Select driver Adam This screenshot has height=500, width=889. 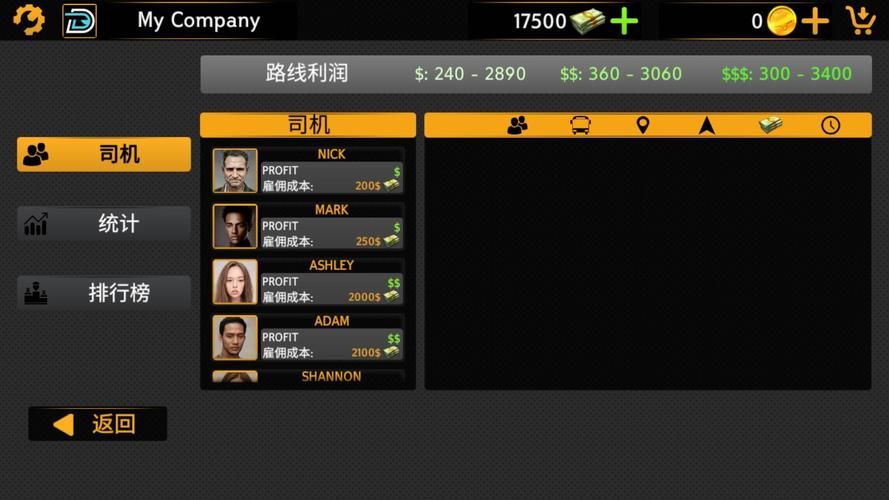(307, 338)
